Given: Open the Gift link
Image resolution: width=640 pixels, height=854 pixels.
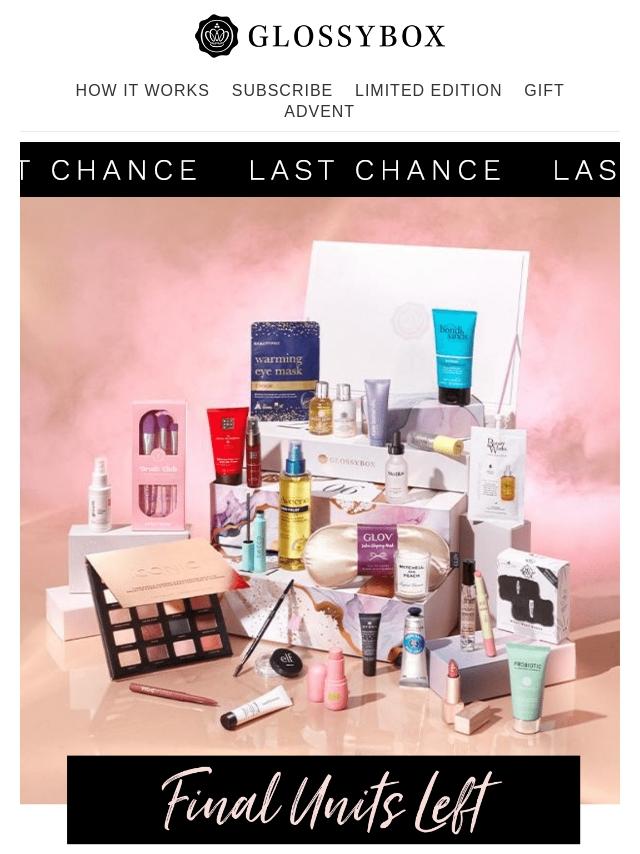Looking at the screenshot, I should [544, 91].
